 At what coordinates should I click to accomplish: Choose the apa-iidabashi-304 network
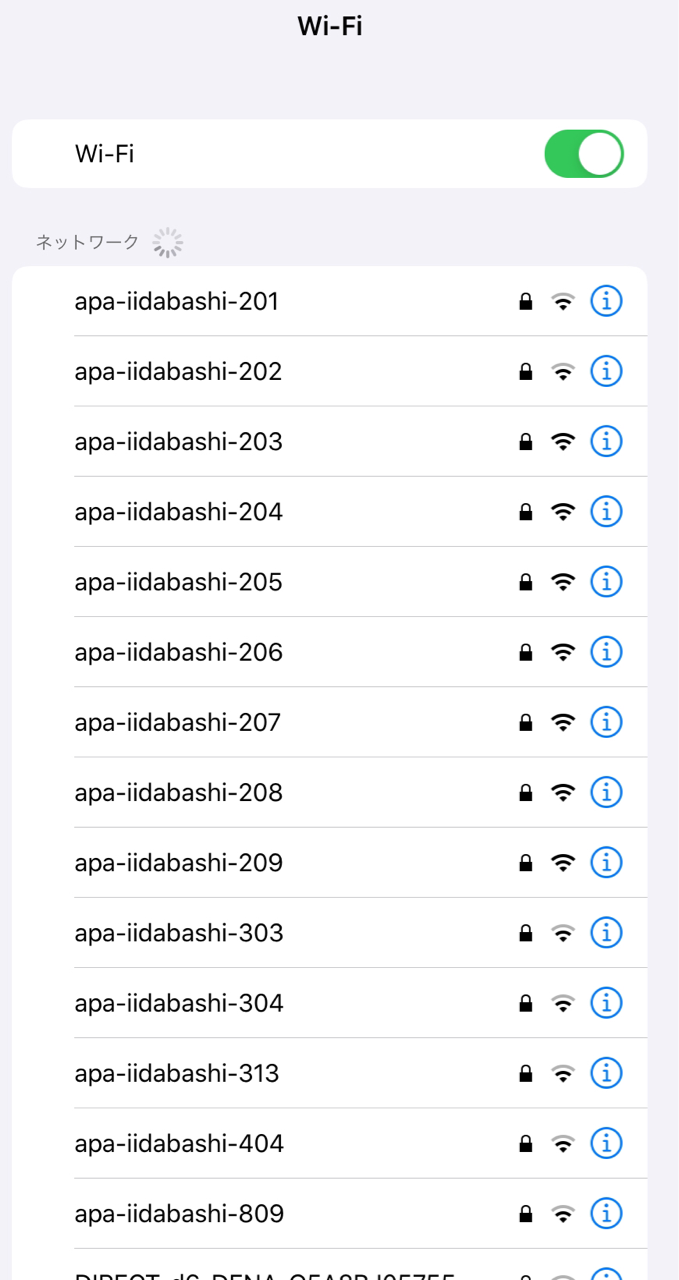pos(179,1003)
